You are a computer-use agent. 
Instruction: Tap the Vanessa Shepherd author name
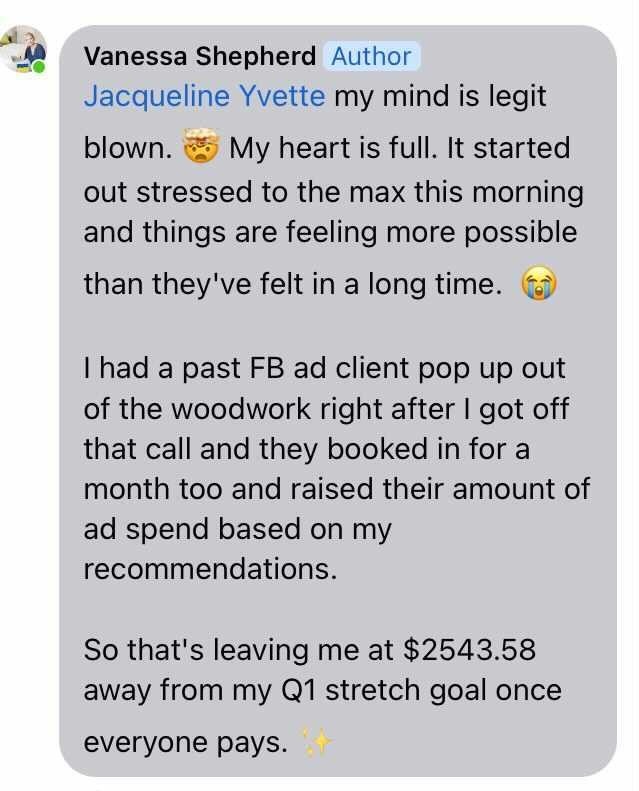pyautogui.click(x=200, y=56)
